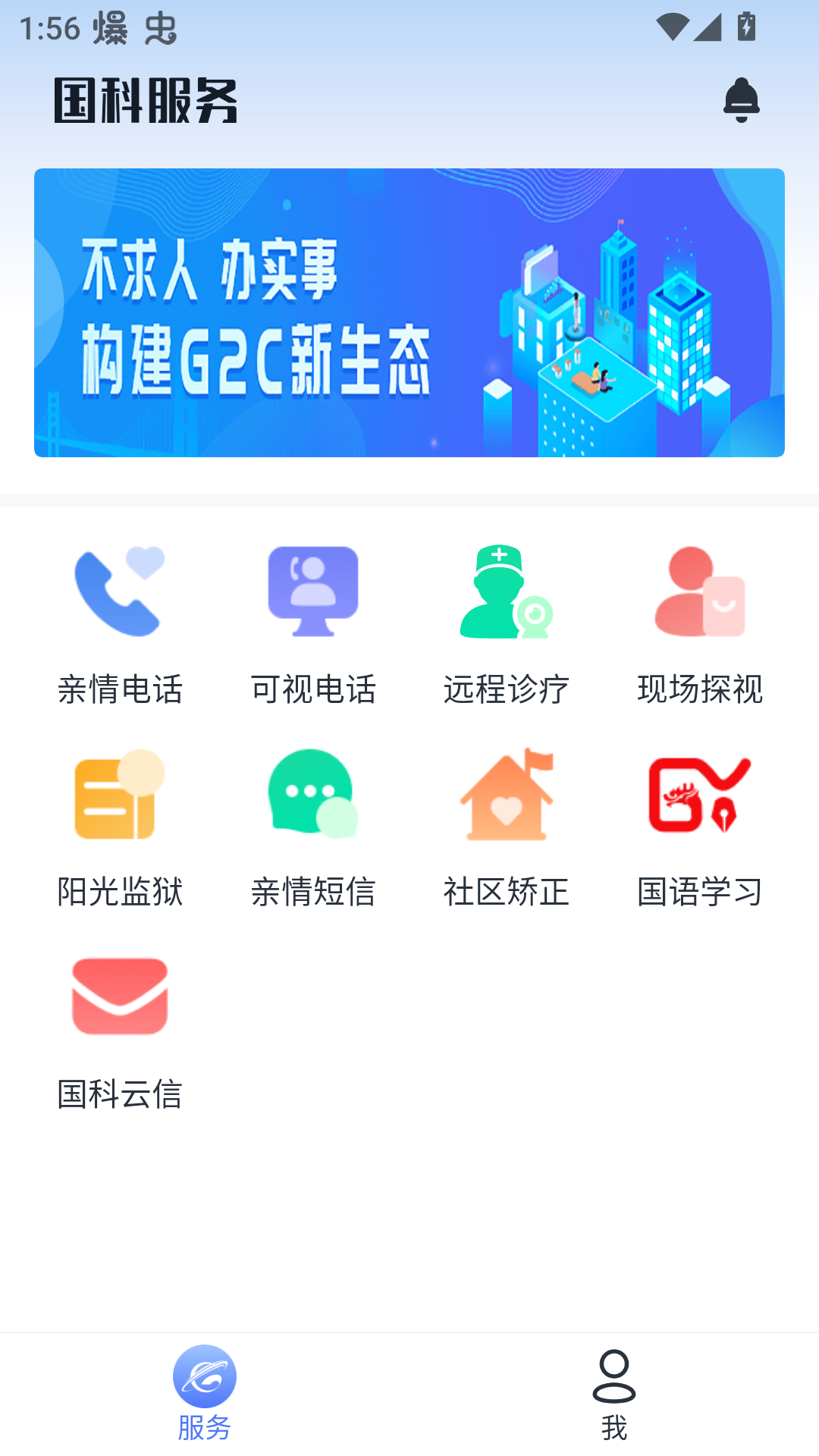Click the 远程诊疗 text label
Viewport: 819px width, 1456px height.
click(504, 689)
